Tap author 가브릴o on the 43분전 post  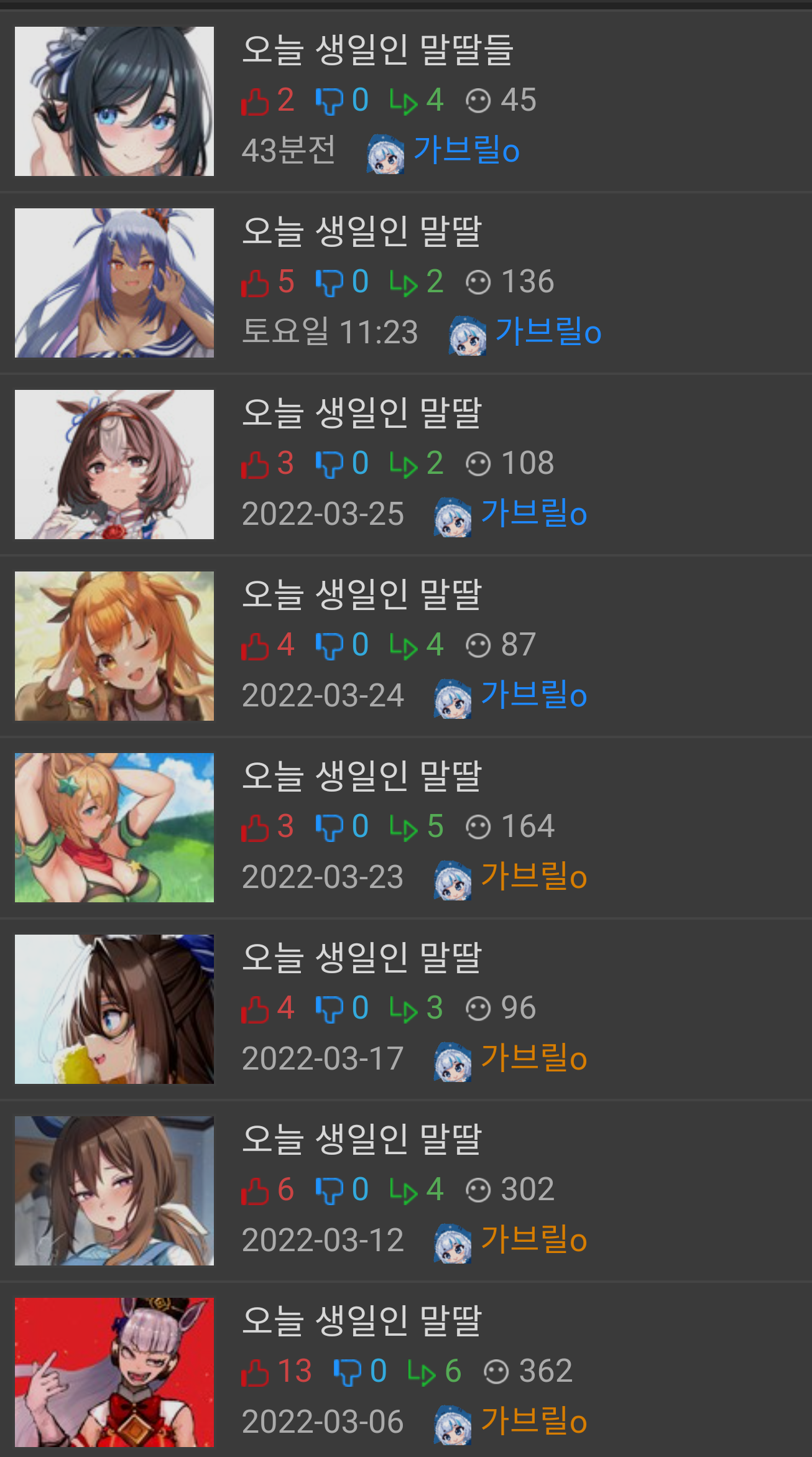465,150
